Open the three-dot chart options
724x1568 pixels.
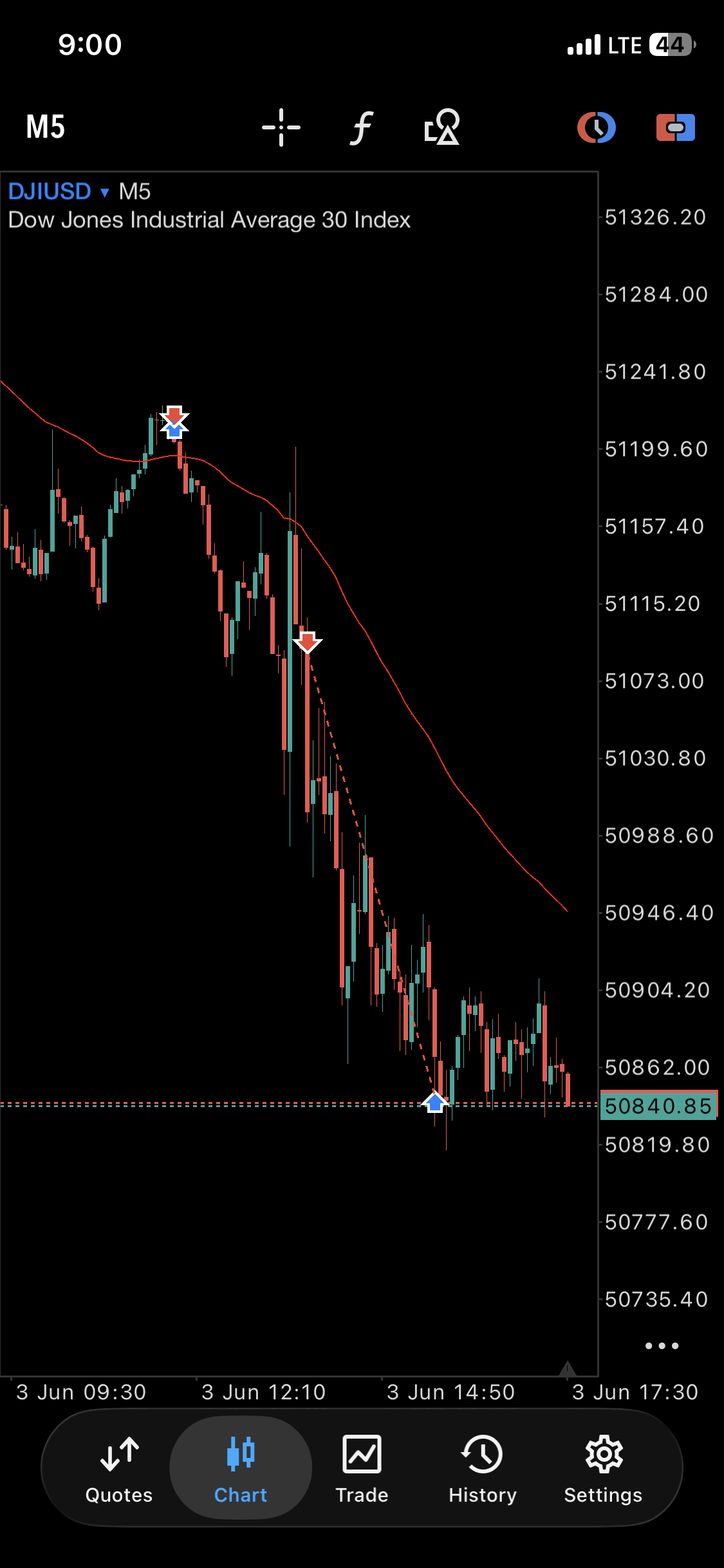(662, 1346)
